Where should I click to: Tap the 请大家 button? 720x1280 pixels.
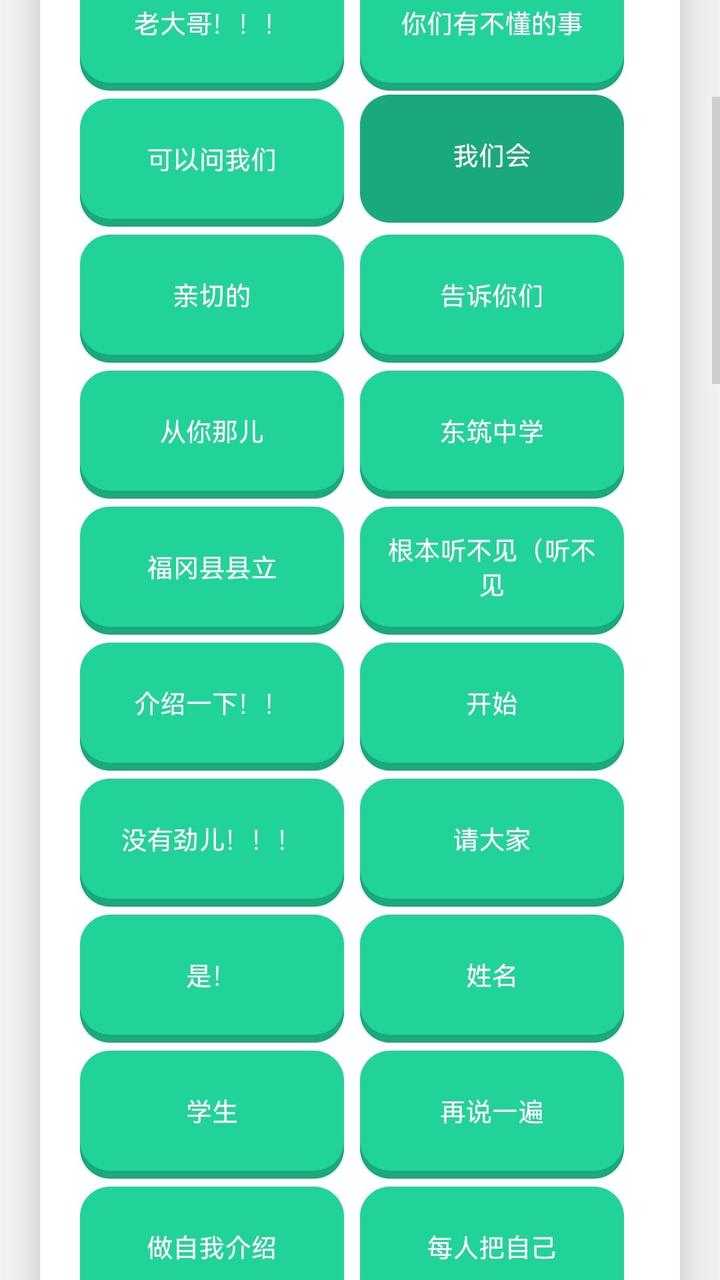click(491, 840)
